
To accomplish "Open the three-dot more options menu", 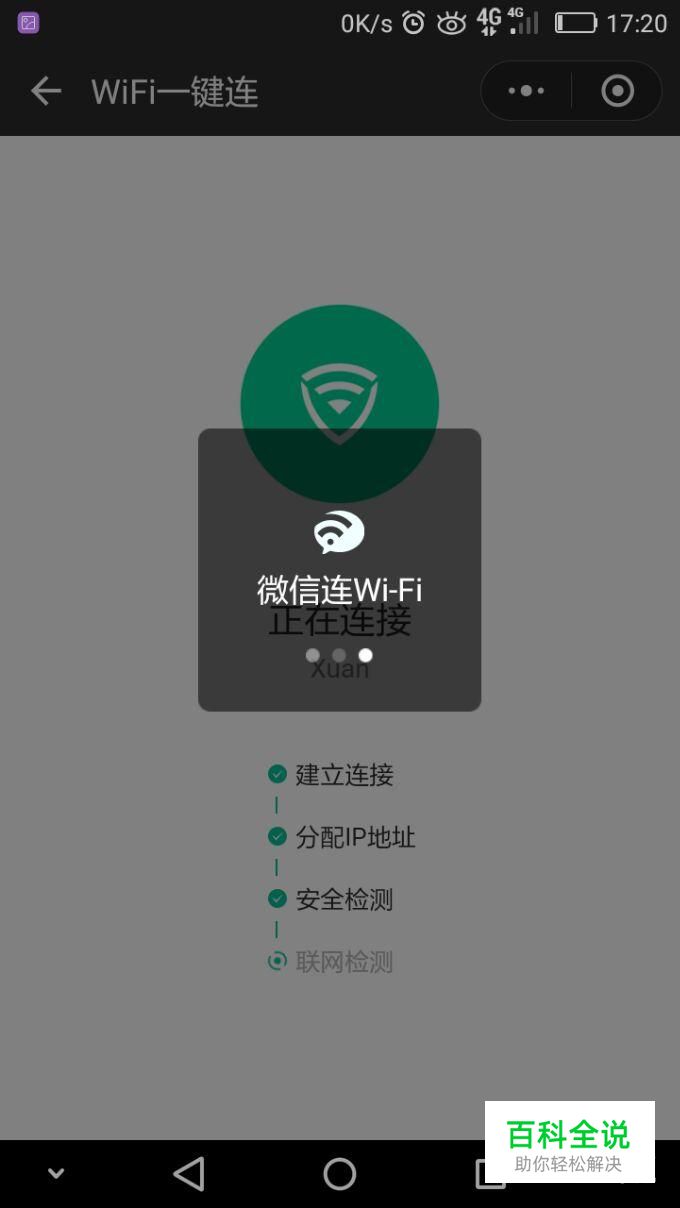I will coord(526,91).
